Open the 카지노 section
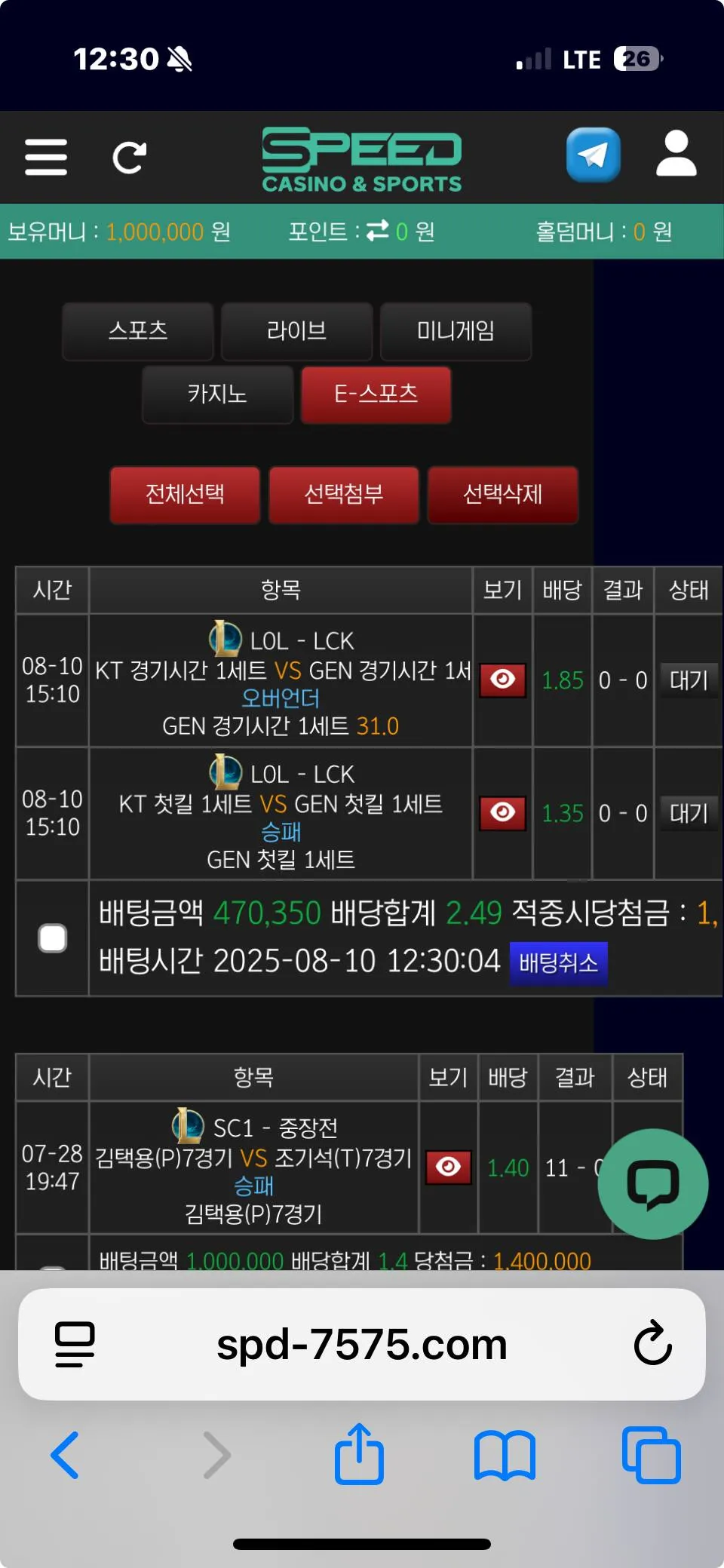 (x=217, y=394)
